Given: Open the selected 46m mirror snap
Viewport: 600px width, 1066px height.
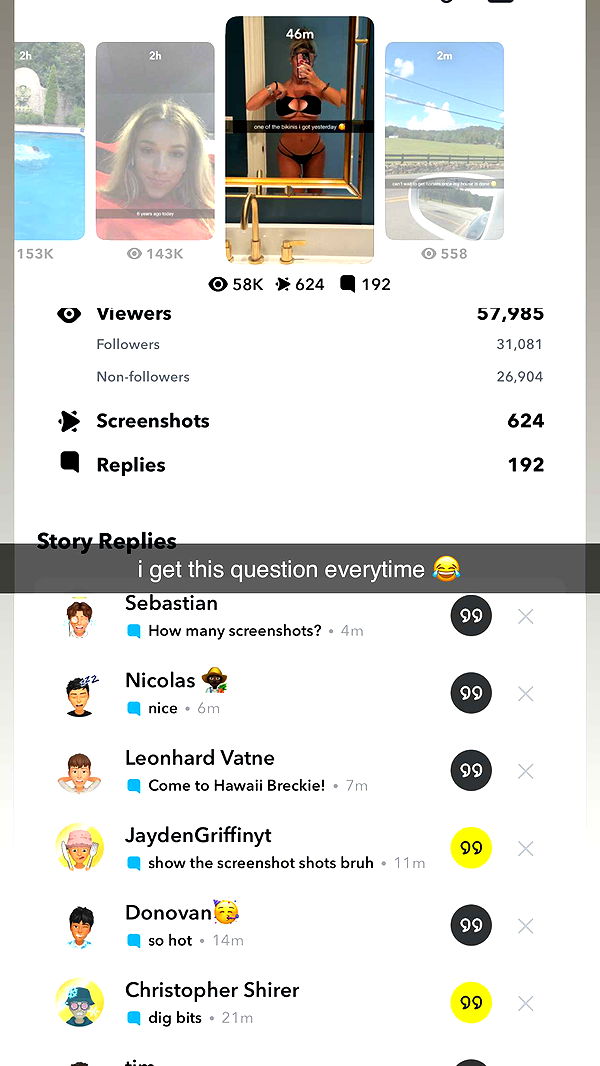Looking at the screenshot, I should [299, 138].
